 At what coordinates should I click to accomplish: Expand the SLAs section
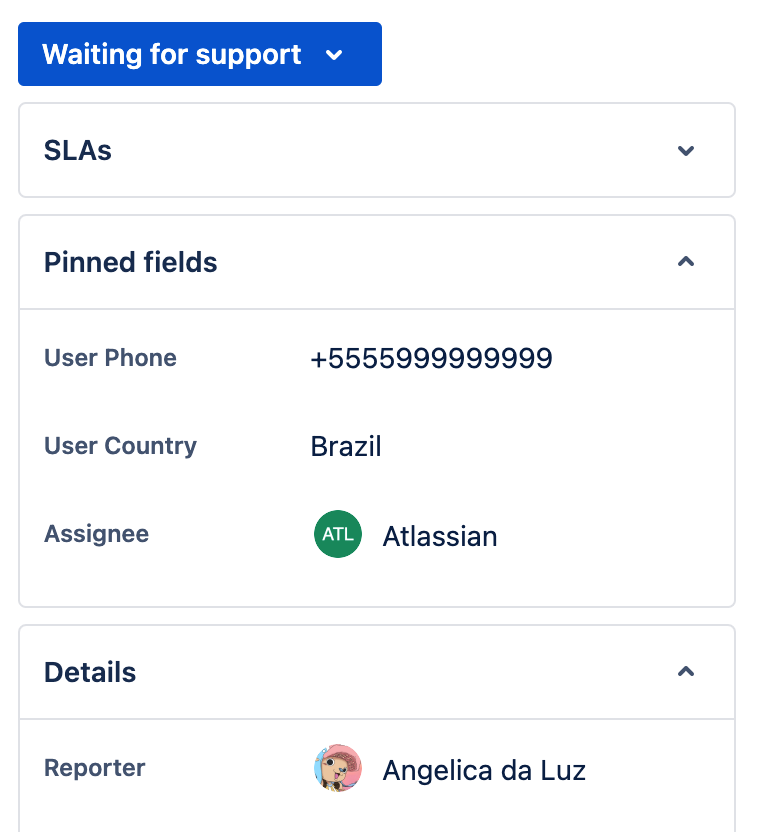[x=685, y=151]
